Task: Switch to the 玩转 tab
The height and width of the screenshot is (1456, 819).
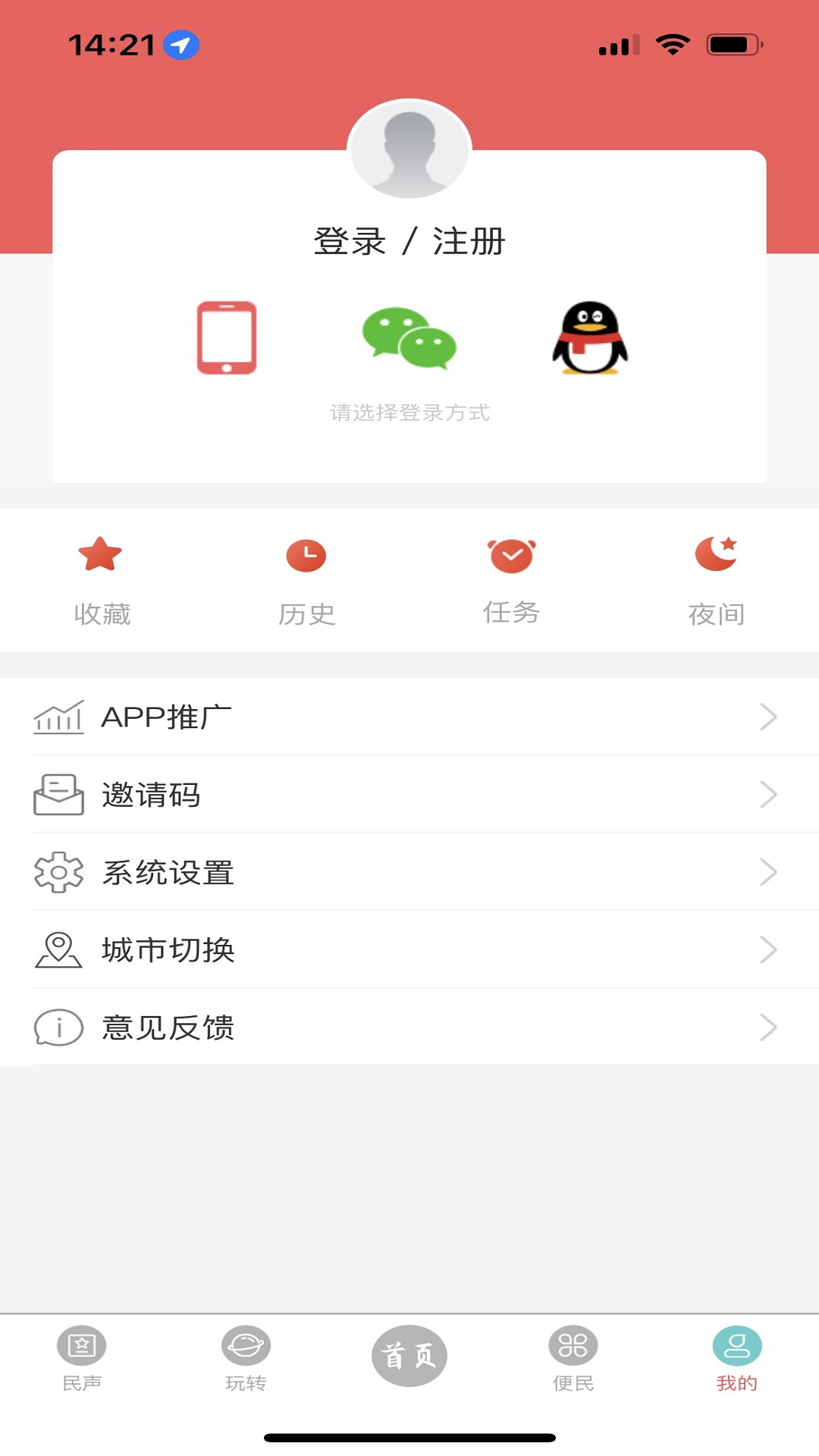Action: click(246, 1359)
